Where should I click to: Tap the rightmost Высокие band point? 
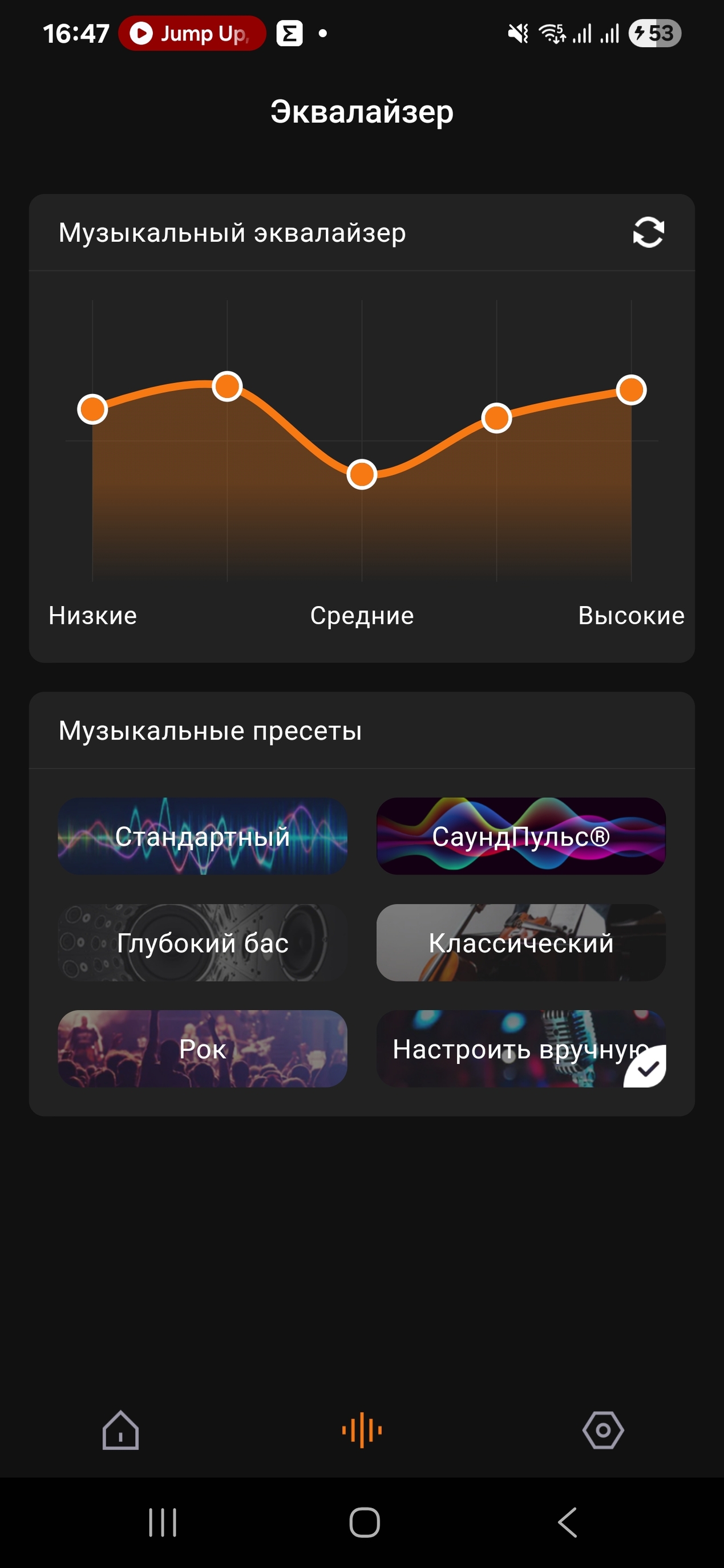(631, 389)
